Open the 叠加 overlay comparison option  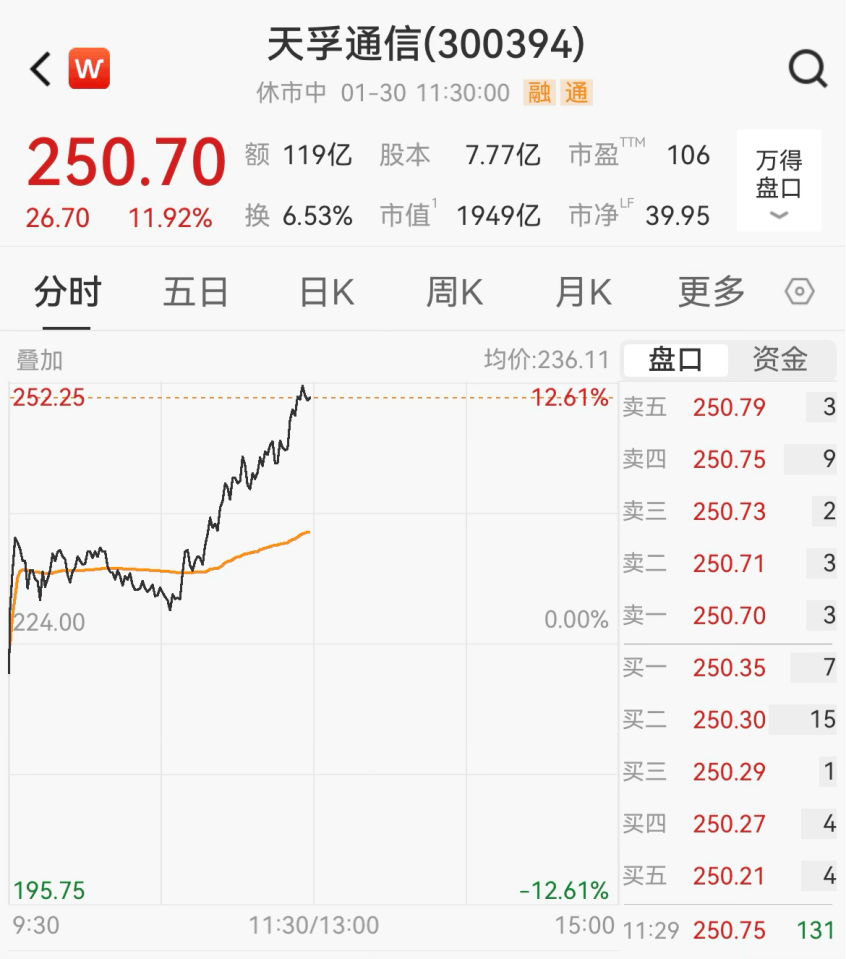[x=38, y=362]
